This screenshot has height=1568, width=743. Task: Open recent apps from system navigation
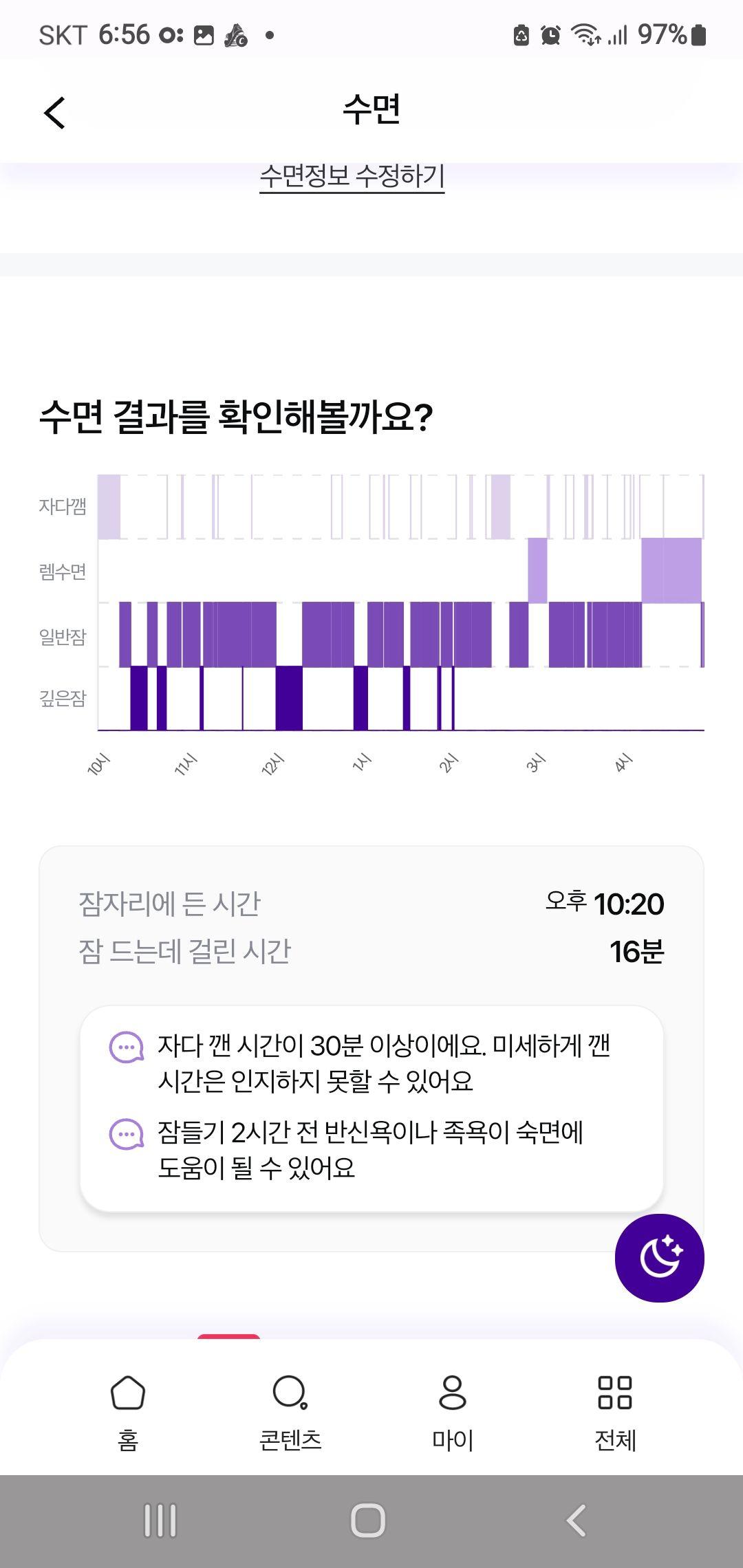point(160,1520)
